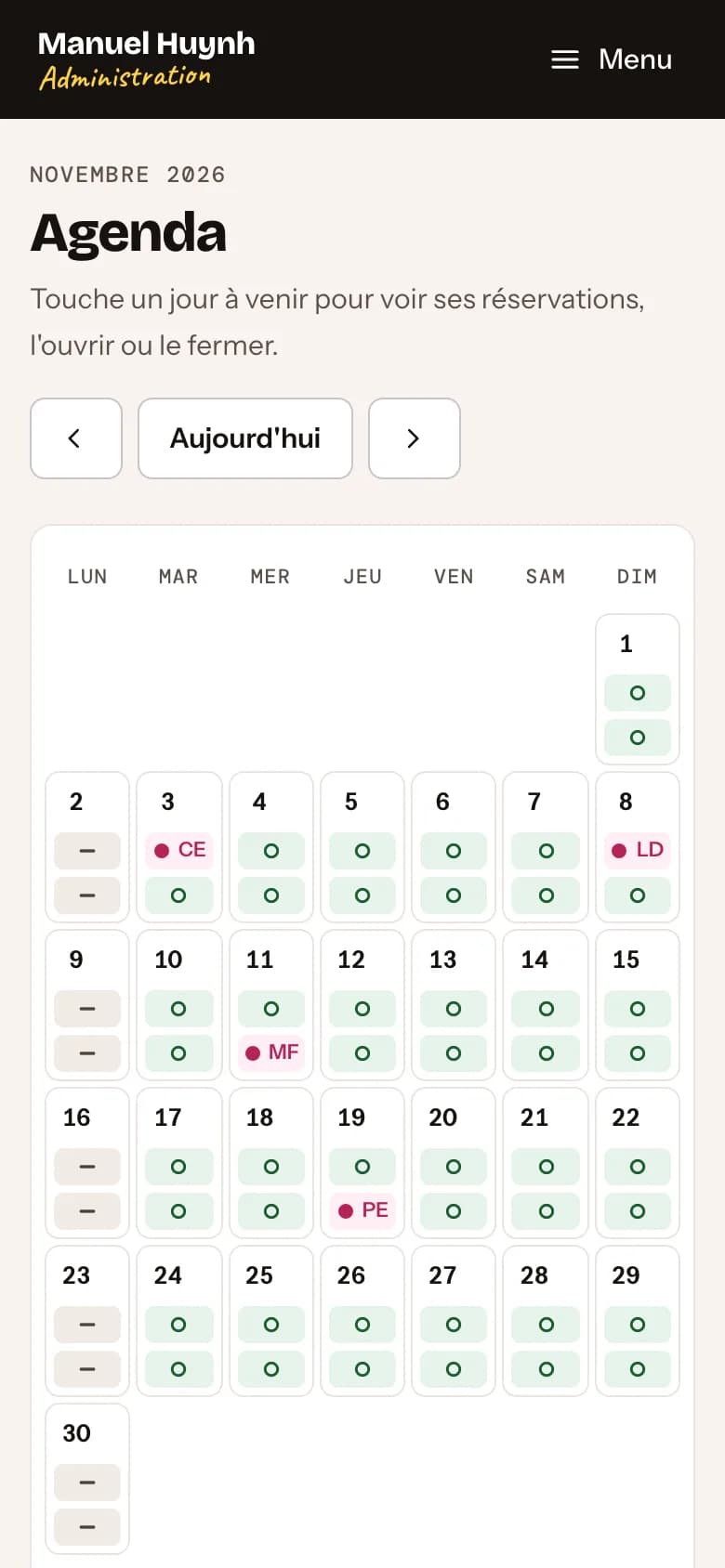Open day 14 in the calendar
Viewport: 725px width, 1568px height.
click(546, 1005)
